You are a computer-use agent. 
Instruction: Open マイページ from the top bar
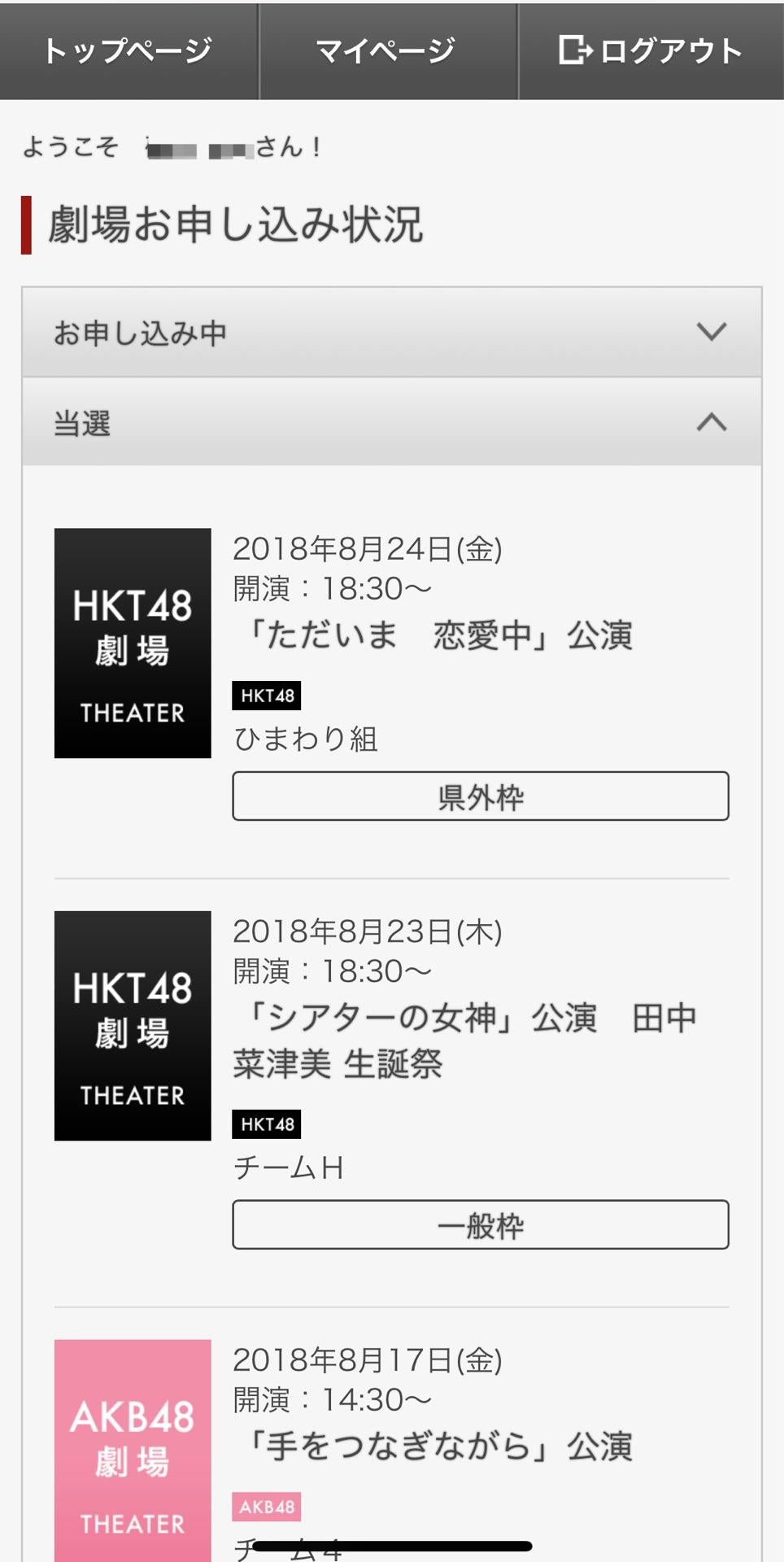(x=388, y=50)
